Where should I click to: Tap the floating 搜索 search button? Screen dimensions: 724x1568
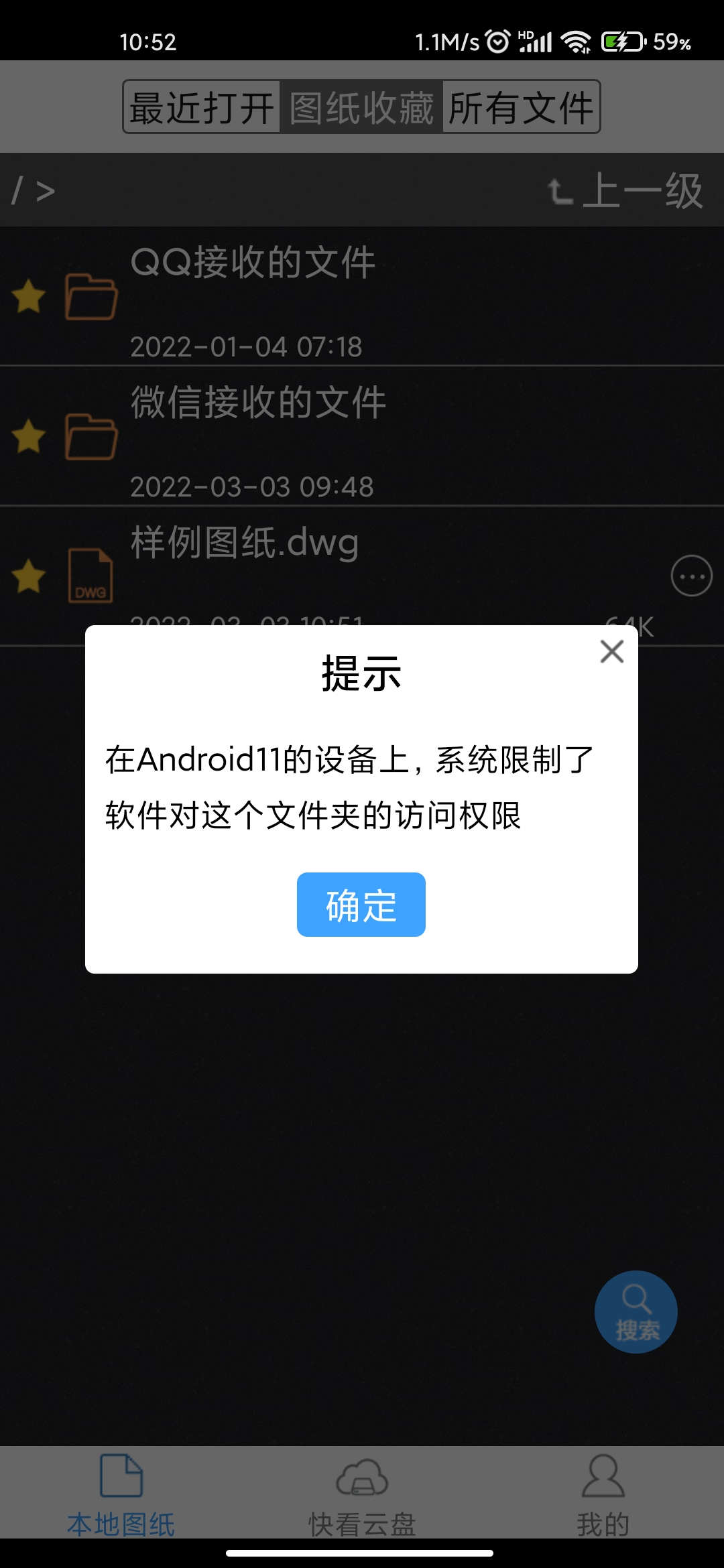pyautogui.click(x=636, y=1312)
